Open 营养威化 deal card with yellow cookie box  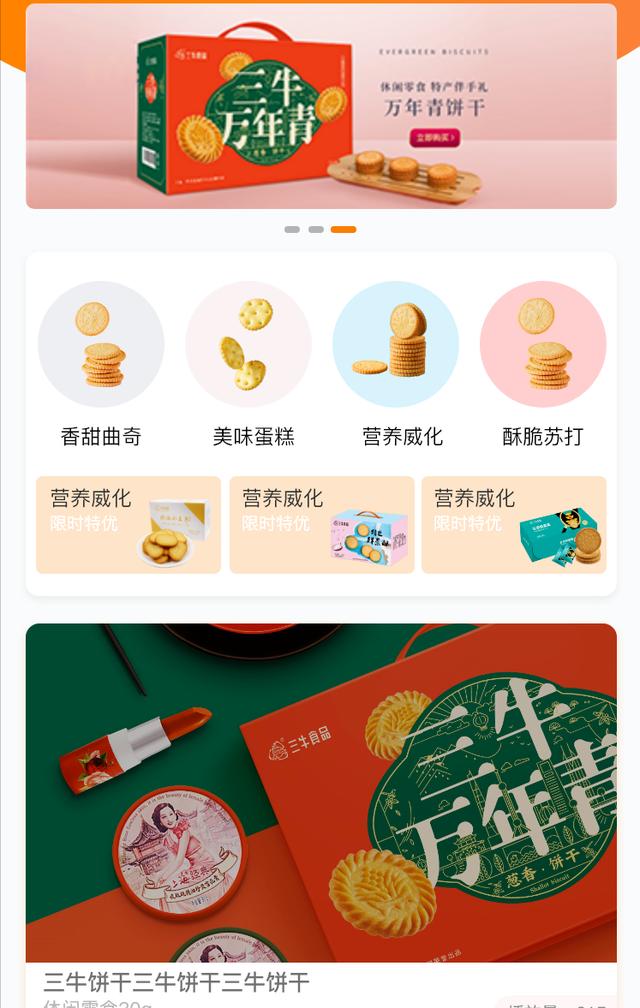[x=128, y=525]
